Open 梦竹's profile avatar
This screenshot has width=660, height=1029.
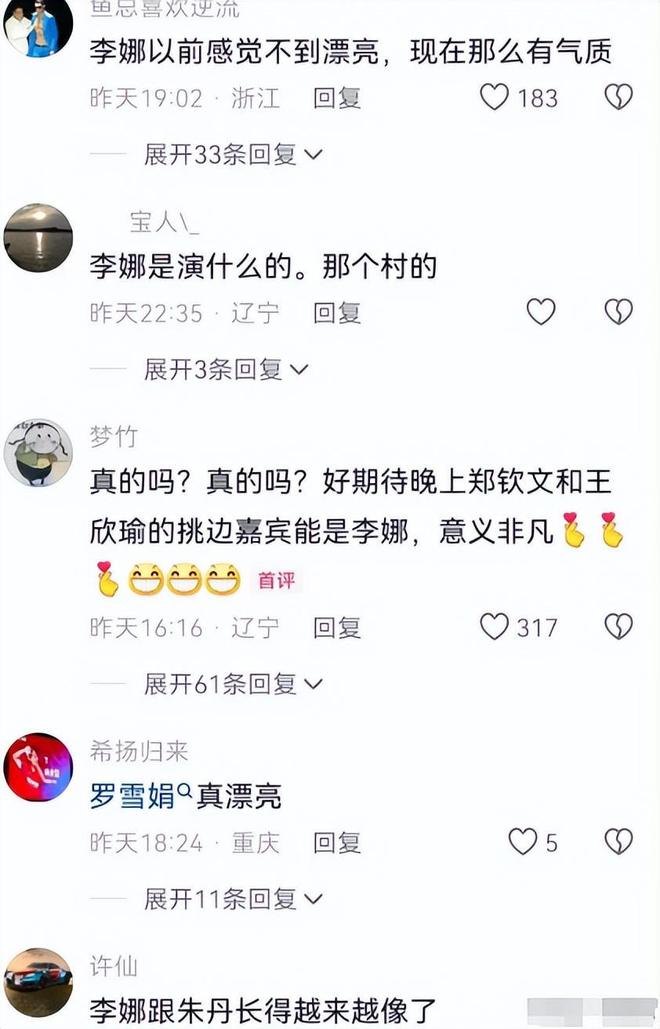tap(38, 452)
